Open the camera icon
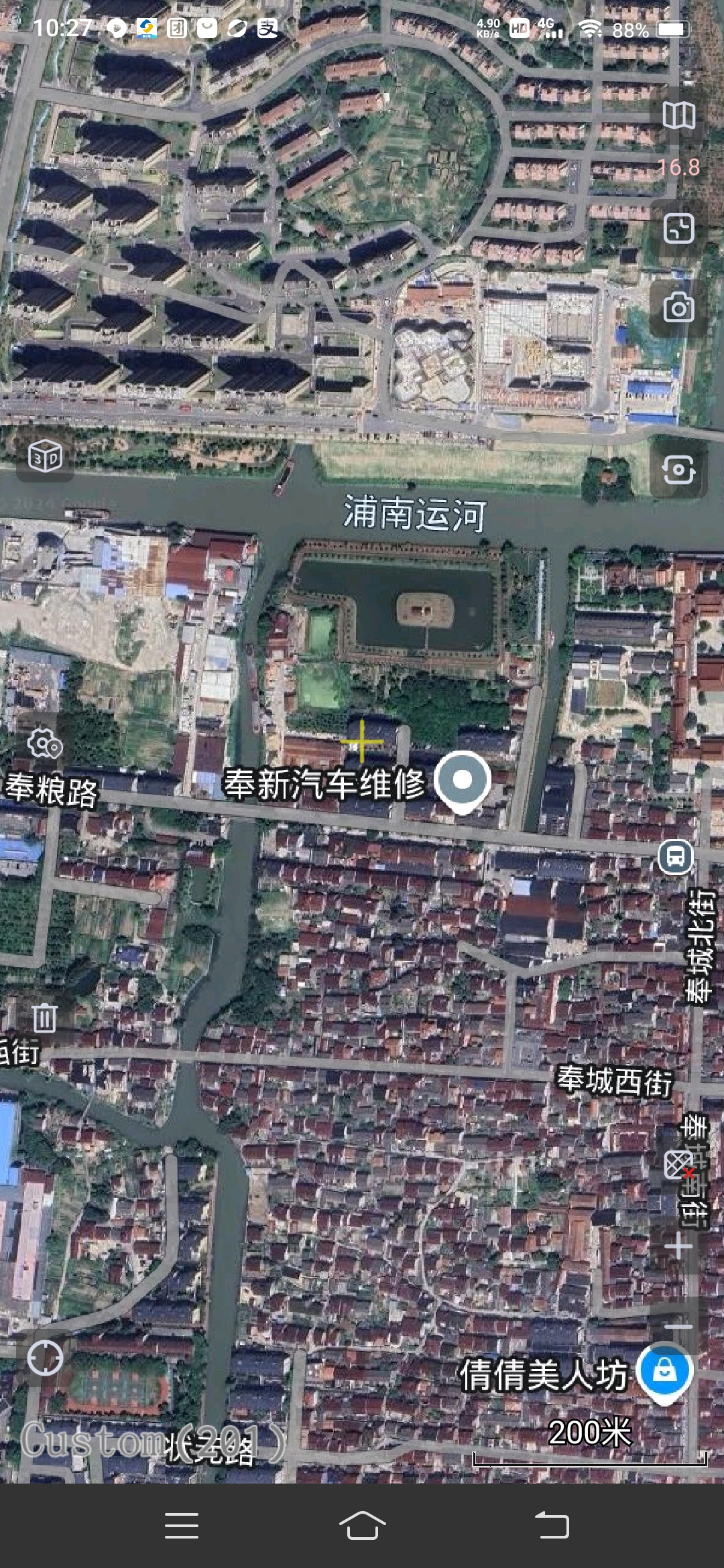Image resolution: width=724 pixels, height=1568 pixels. (x=678, y=308)
